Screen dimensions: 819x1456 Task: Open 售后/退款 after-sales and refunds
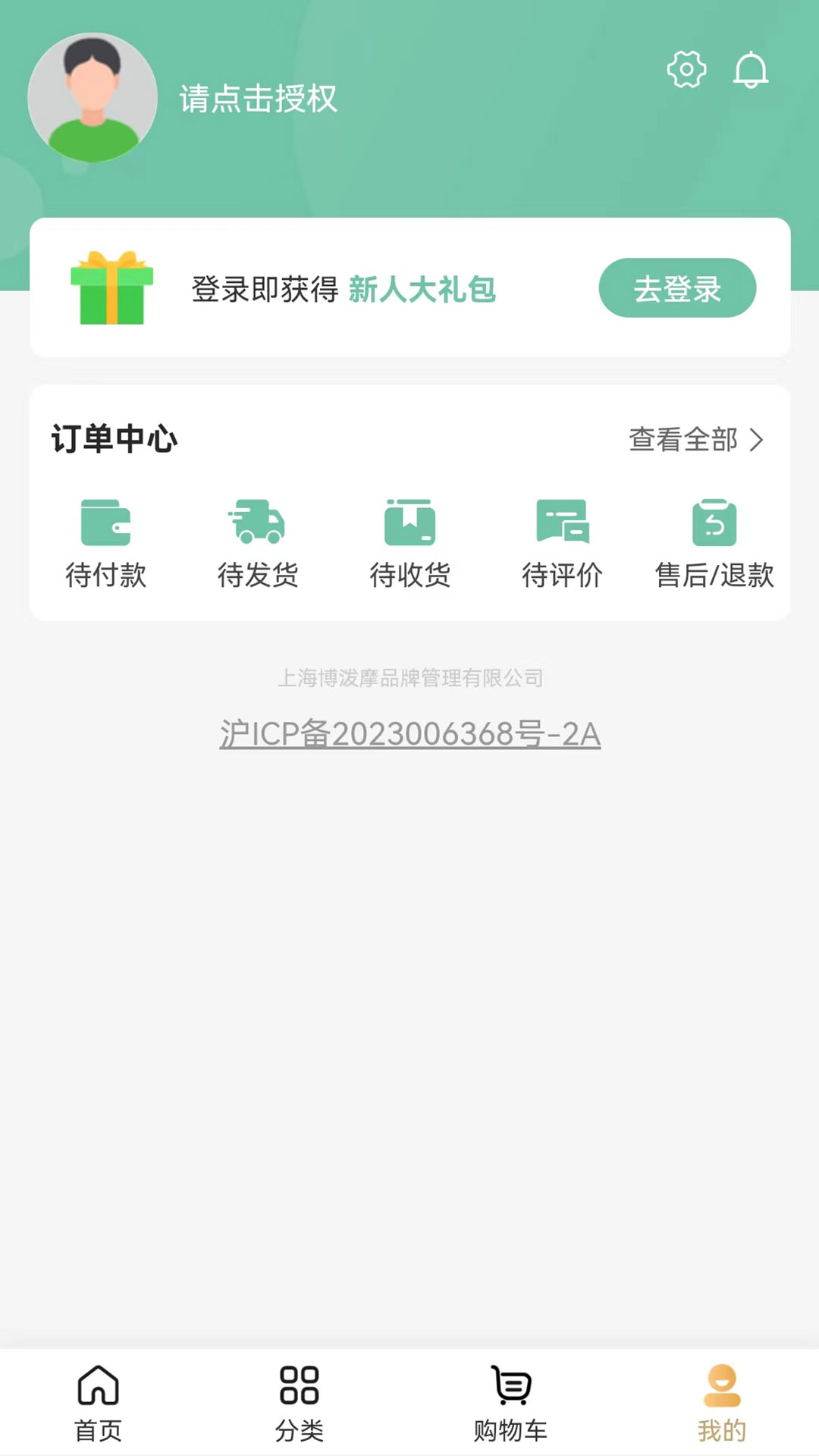[x=714, y=544]
